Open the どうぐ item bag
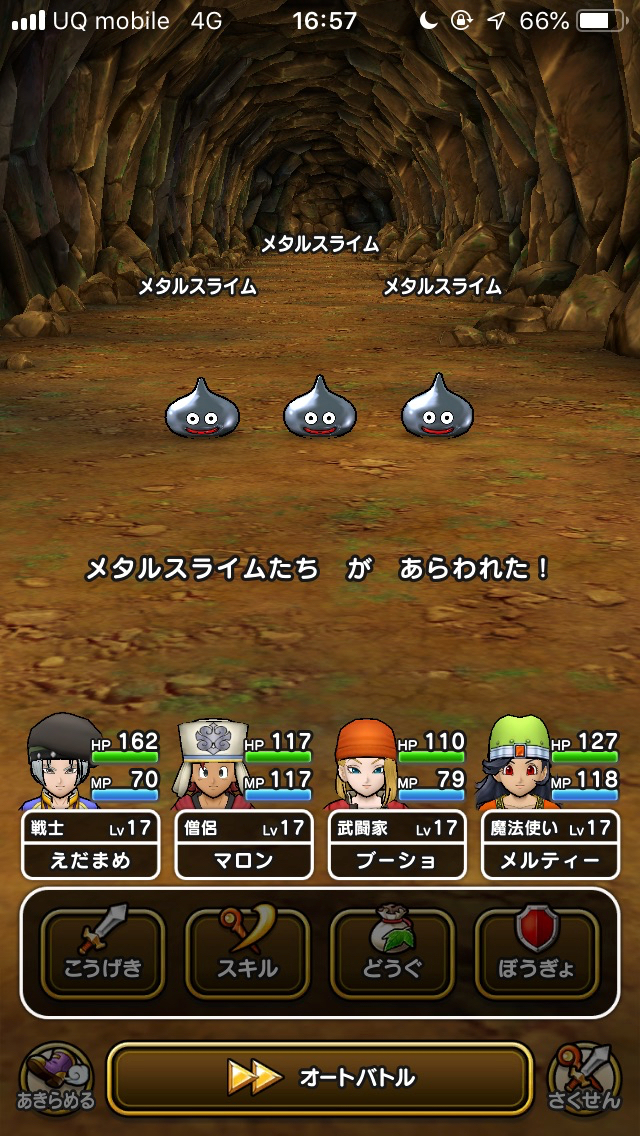The width and height of the screenshot is (640, 1136). tap(392, 953)
